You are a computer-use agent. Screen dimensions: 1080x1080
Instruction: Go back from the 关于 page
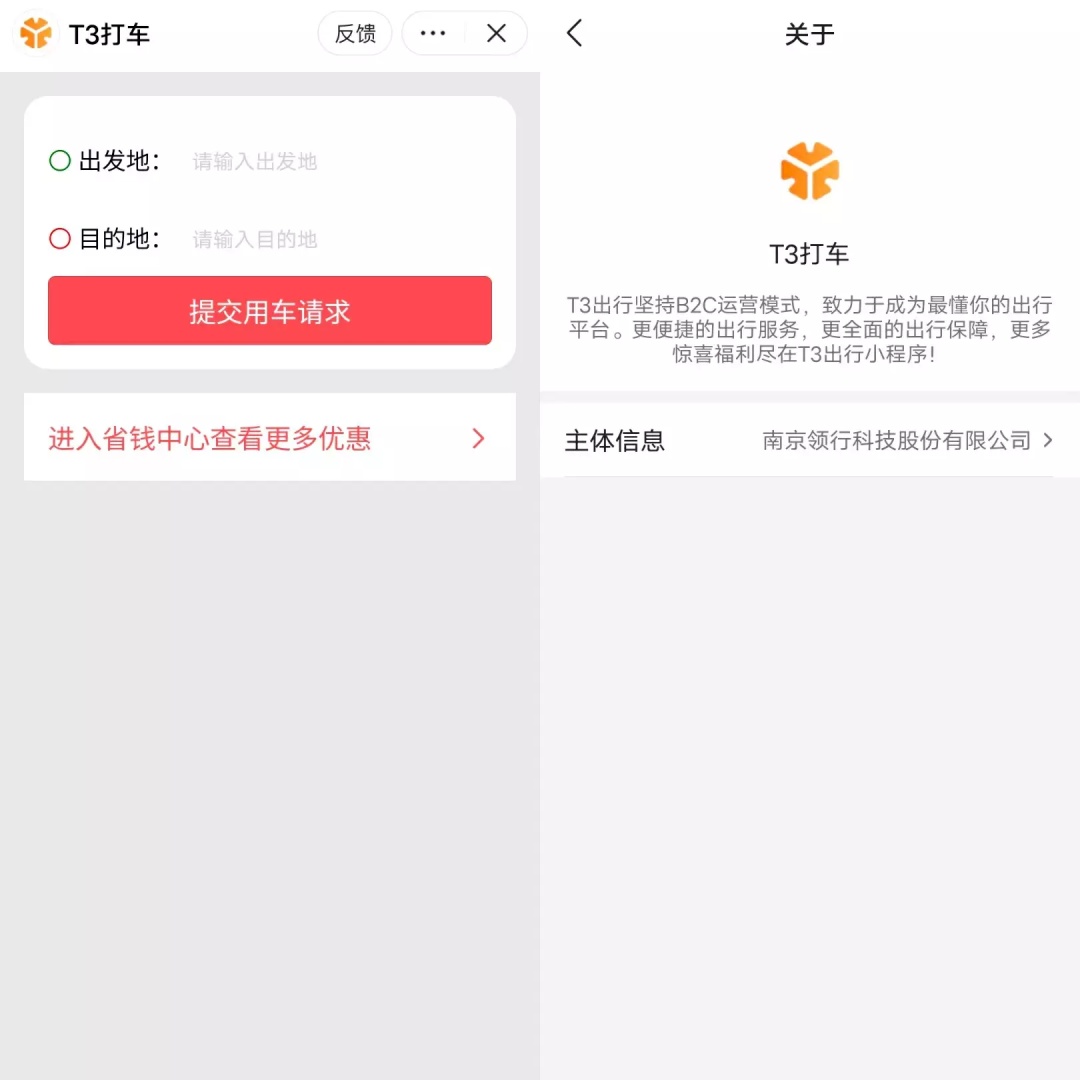pos(574,34)
